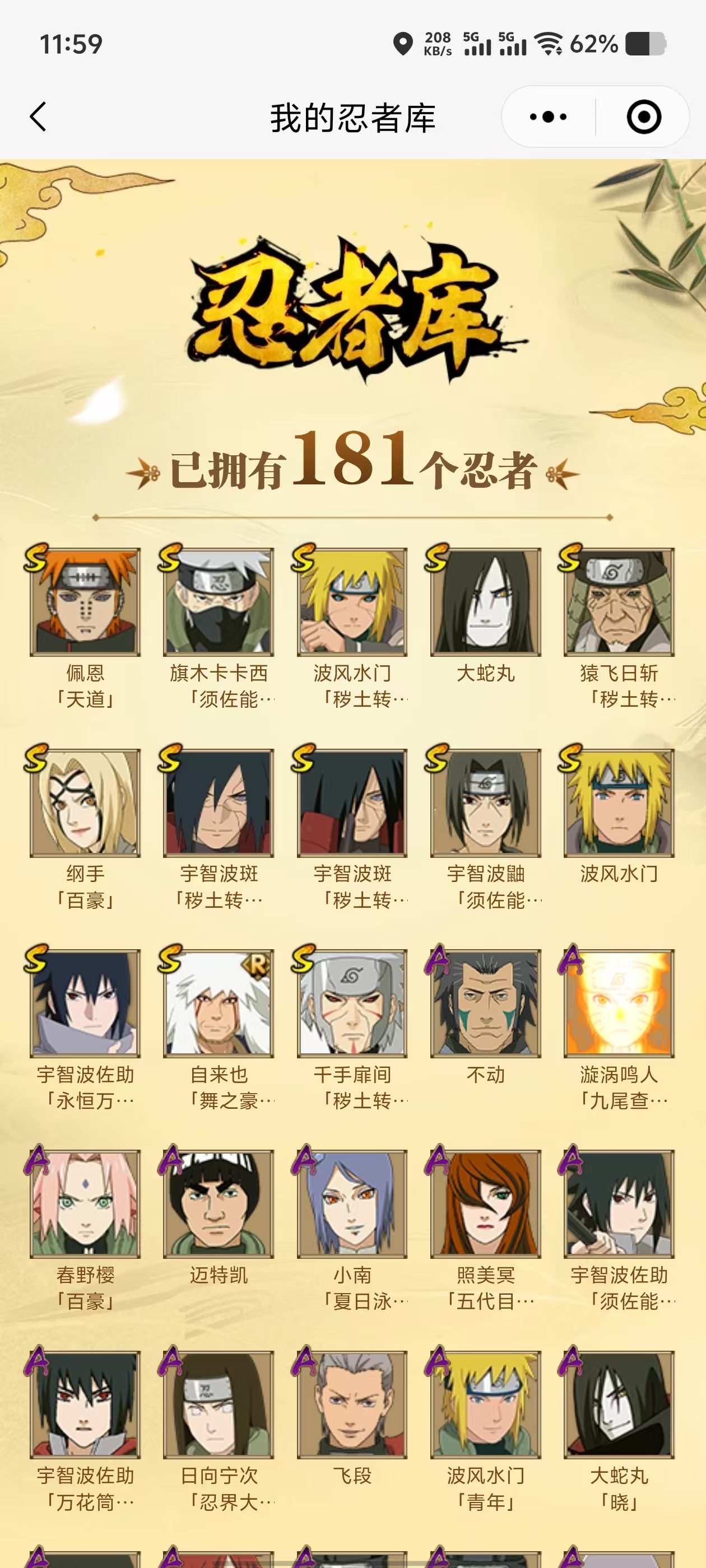Select 旗木卡卡西 S-rank ninja

[219, 602]
